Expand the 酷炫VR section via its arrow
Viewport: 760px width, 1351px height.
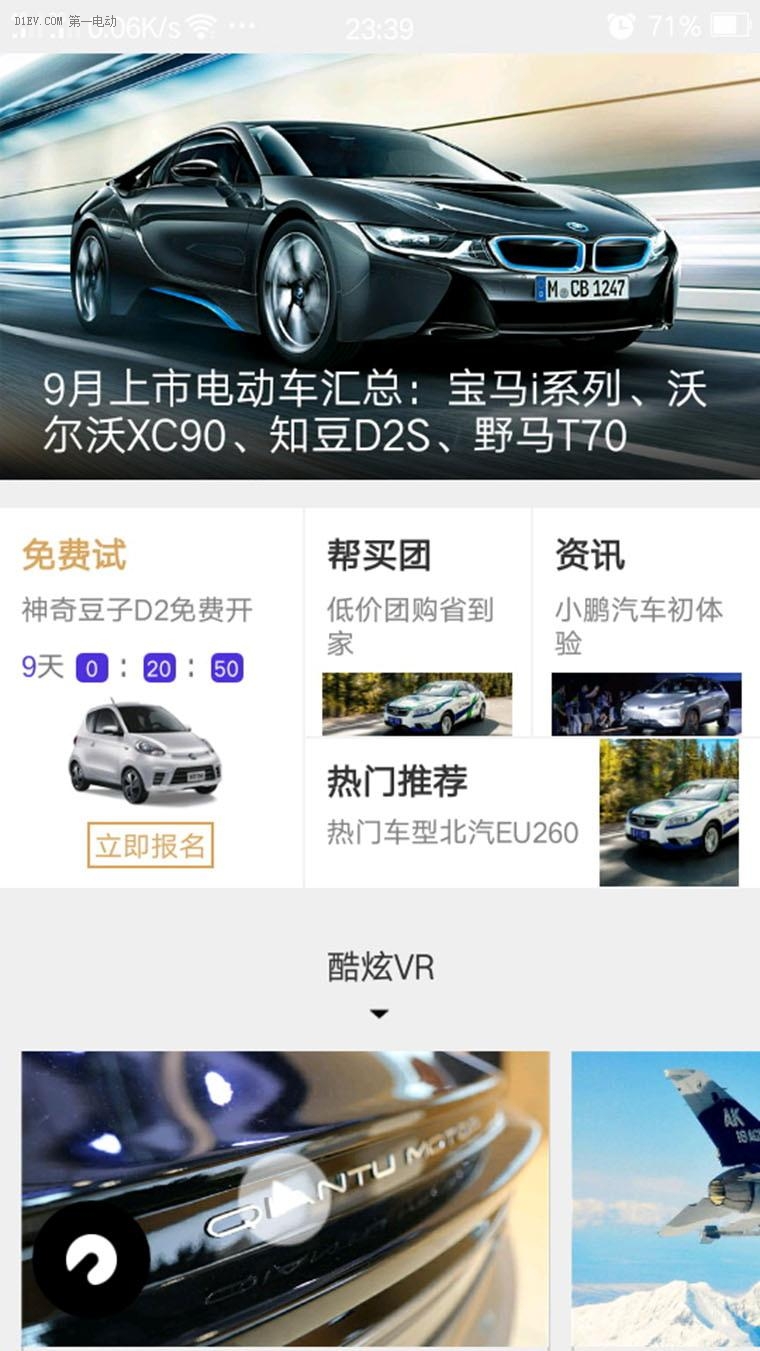pyautogui.click(x=379, y=1013)
